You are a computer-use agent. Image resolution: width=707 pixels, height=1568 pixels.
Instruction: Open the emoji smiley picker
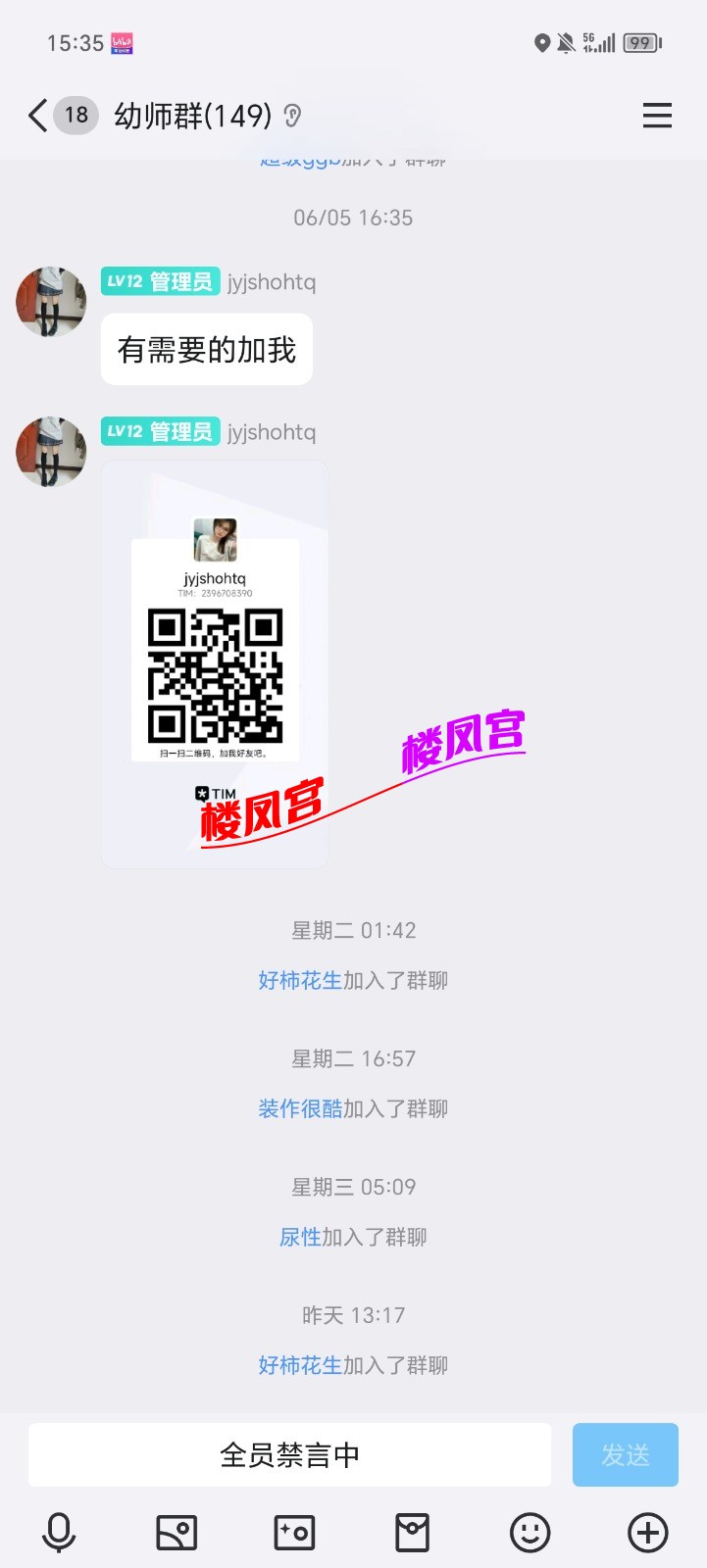click(530, 1533)
